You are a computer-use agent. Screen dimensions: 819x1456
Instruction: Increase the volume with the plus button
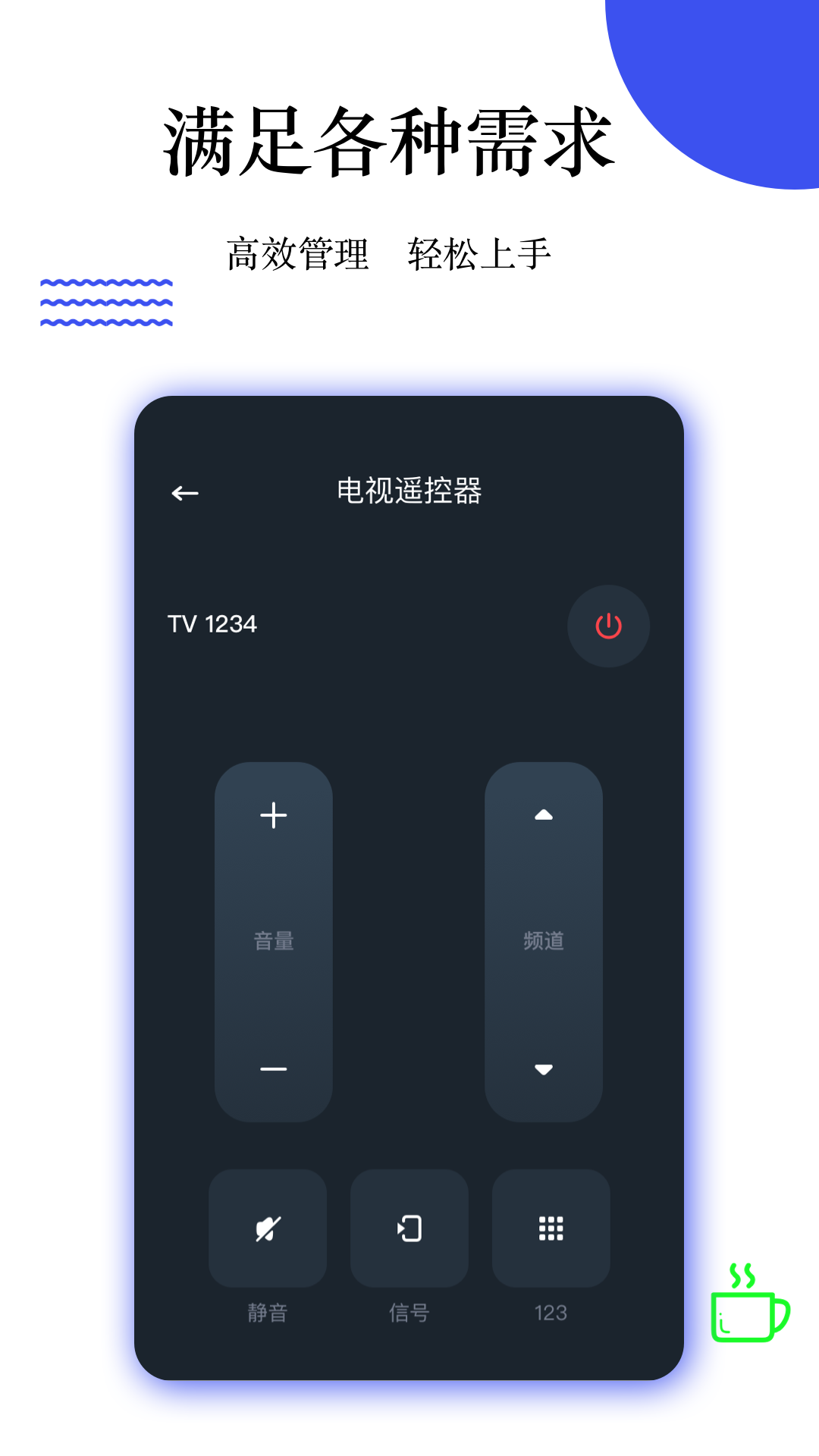coord(274,816)
